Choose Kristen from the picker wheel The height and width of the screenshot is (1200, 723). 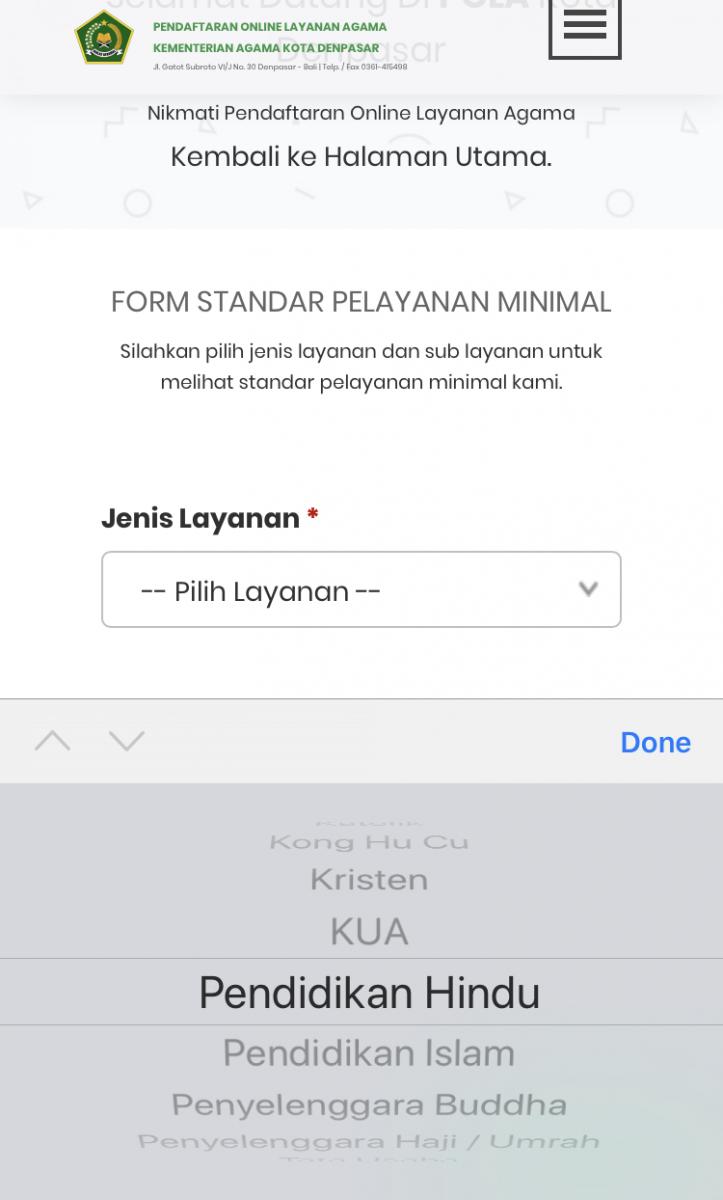coord(369,879)
